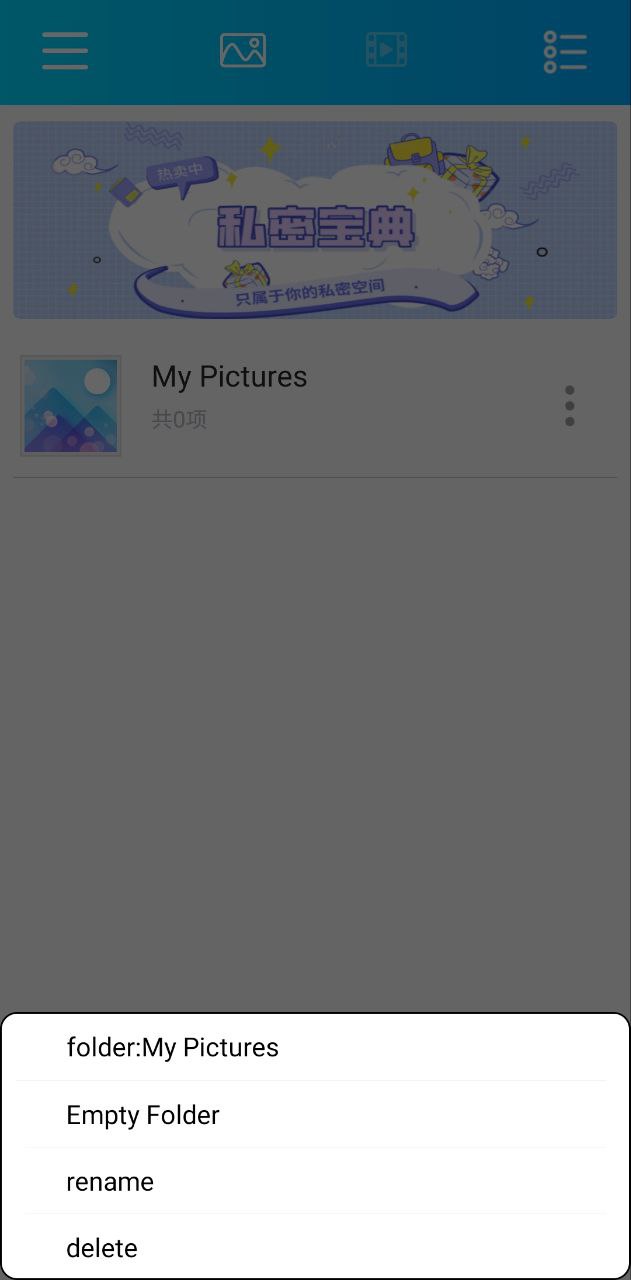Screen dimensions: 631x1280
Task: Tap the three-dot menu beside My Pictures
Action: point(569,406)
